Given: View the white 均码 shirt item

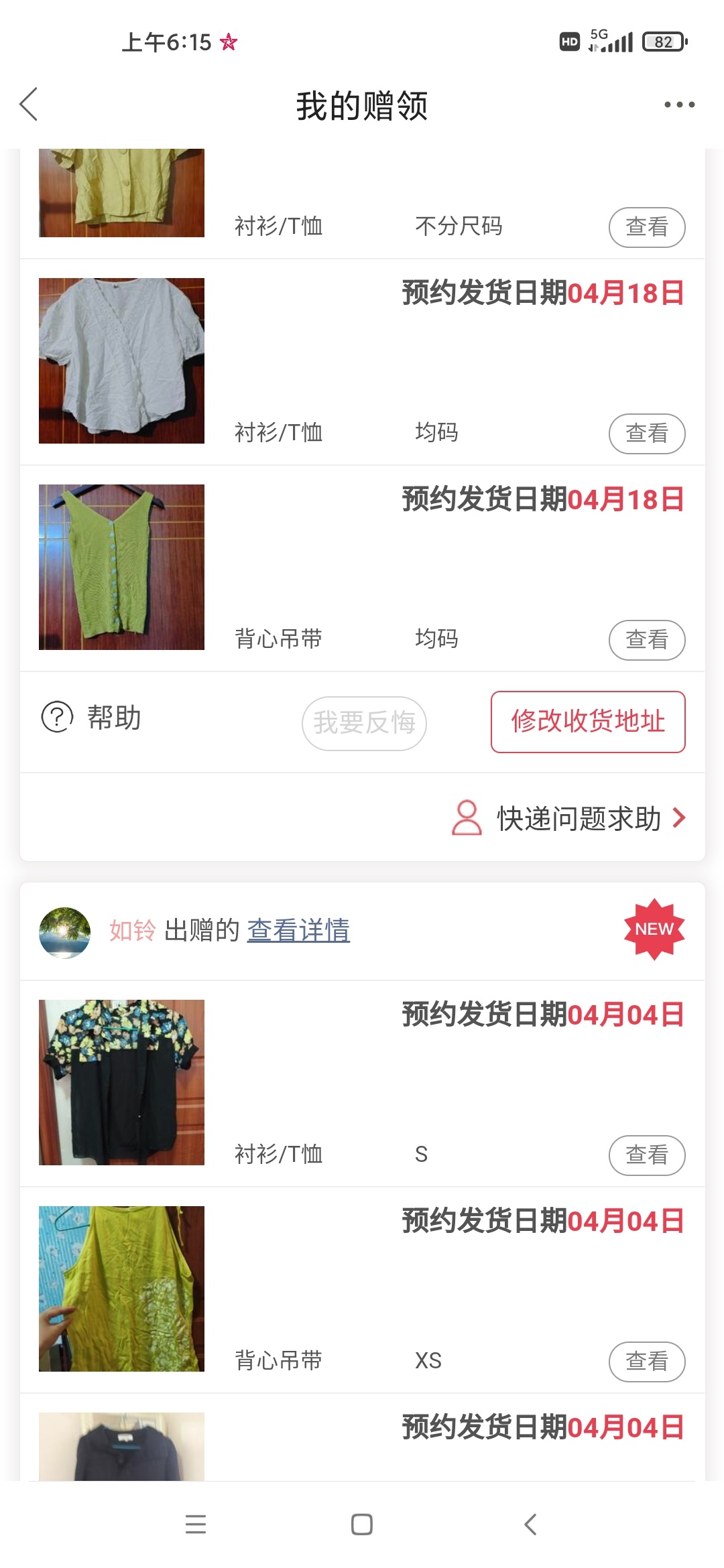Looking at the screenshot, I should [x=646, y=434].
